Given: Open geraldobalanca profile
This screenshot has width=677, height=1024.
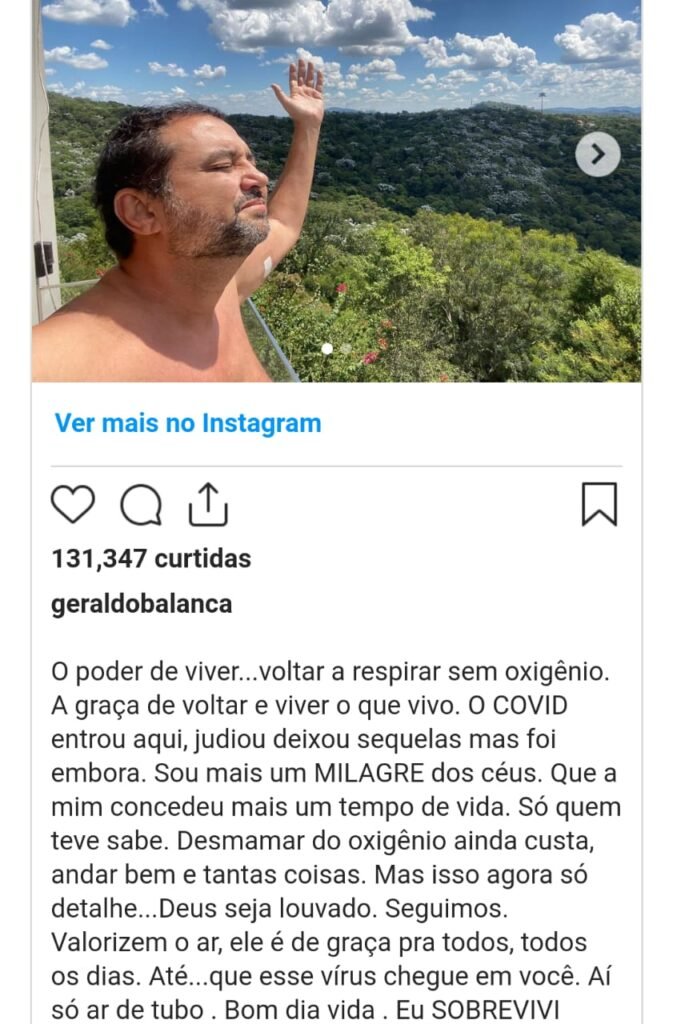Looking at the screenshot, I should 141,604.
